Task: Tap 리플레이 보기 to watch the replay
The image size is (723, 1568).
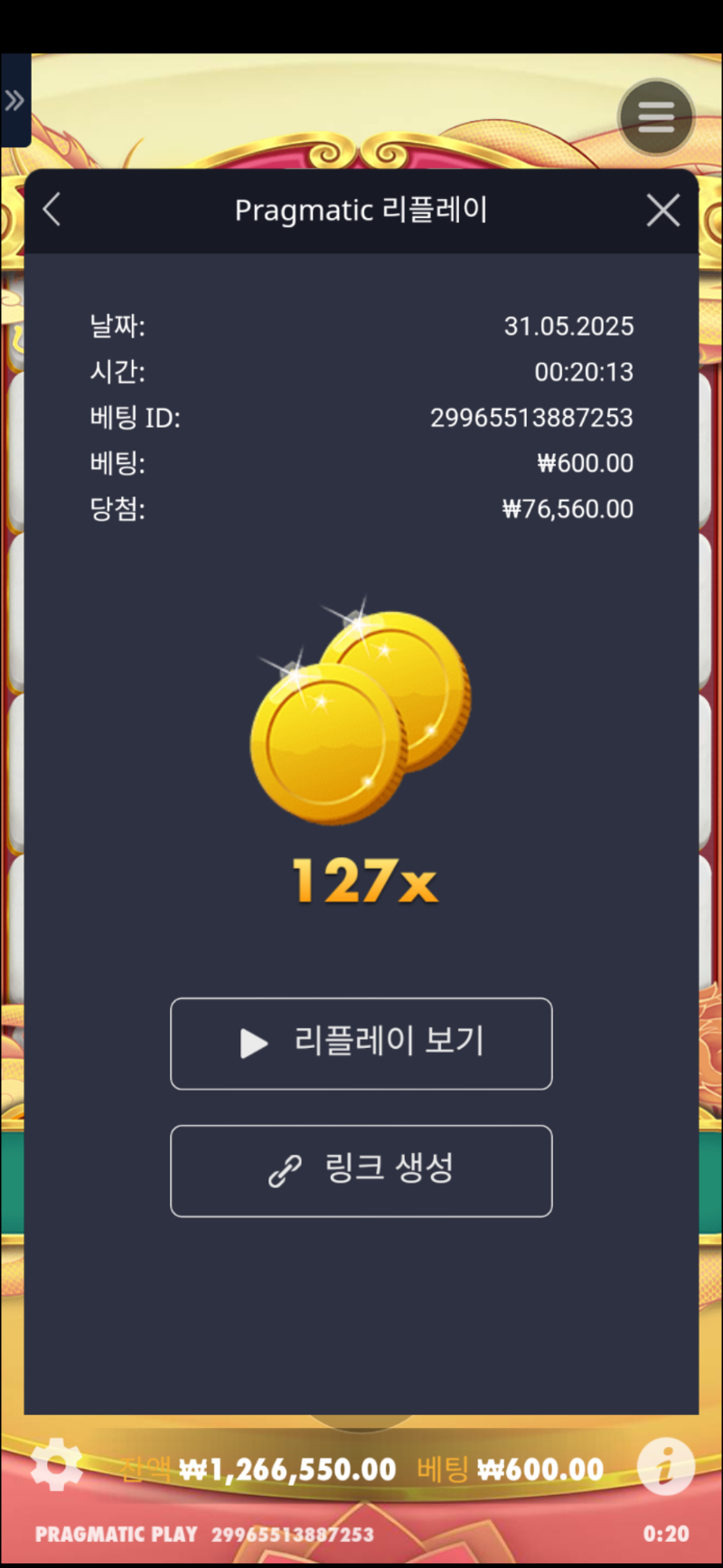Action: (361, 1044)
